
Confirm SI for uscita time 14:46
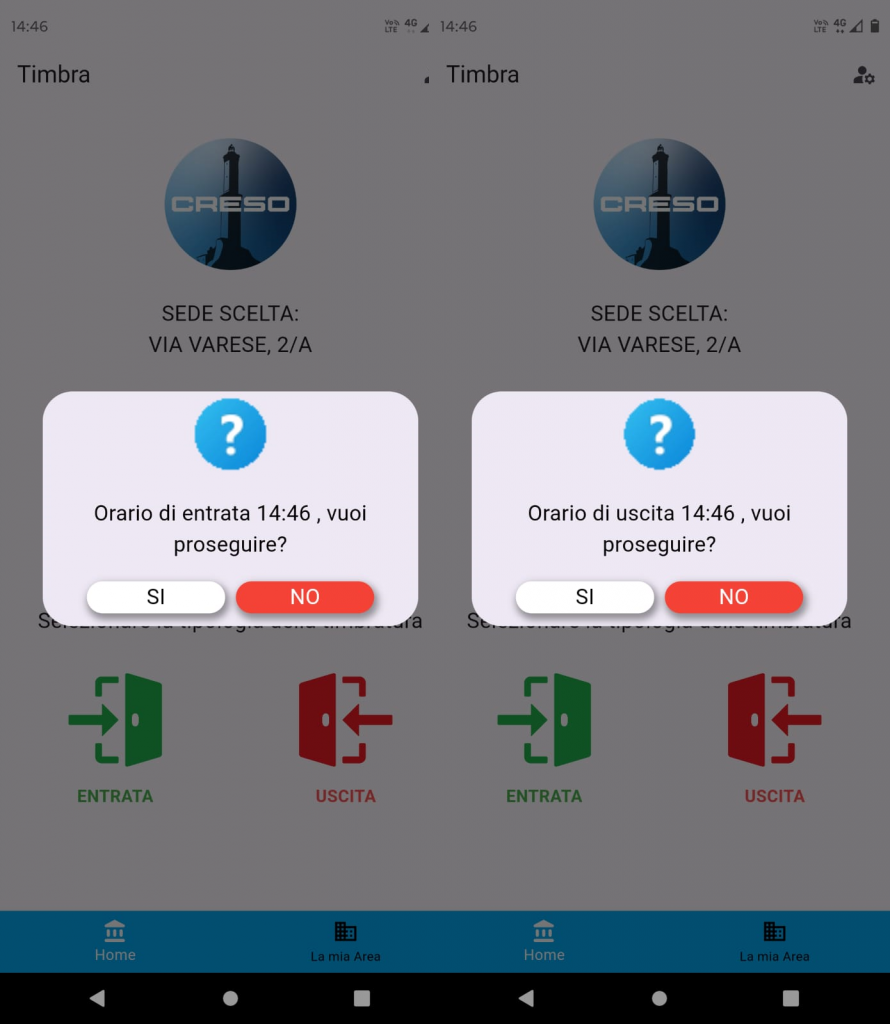(x=584, y=597)
